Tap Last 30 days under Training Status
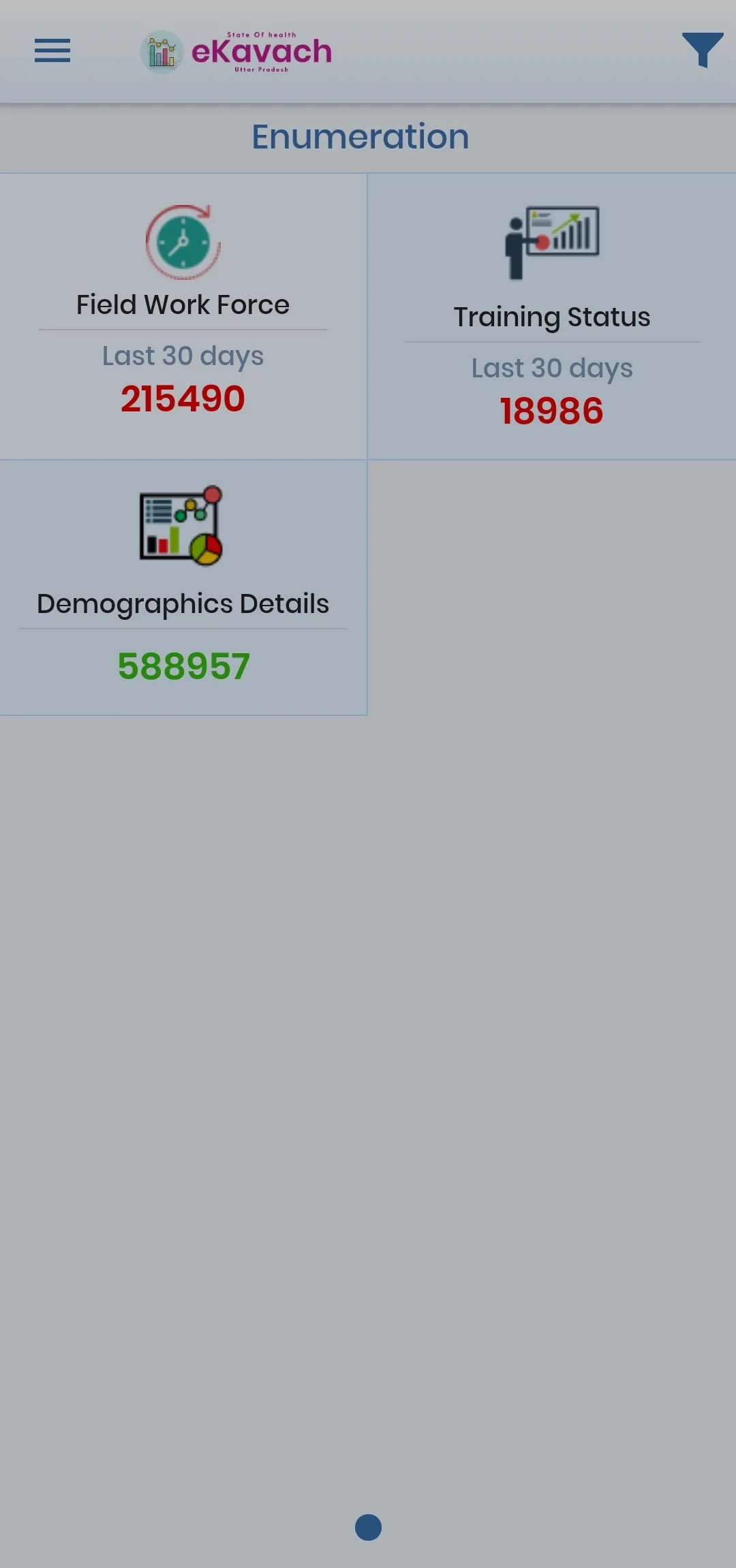 pos(551,368)
